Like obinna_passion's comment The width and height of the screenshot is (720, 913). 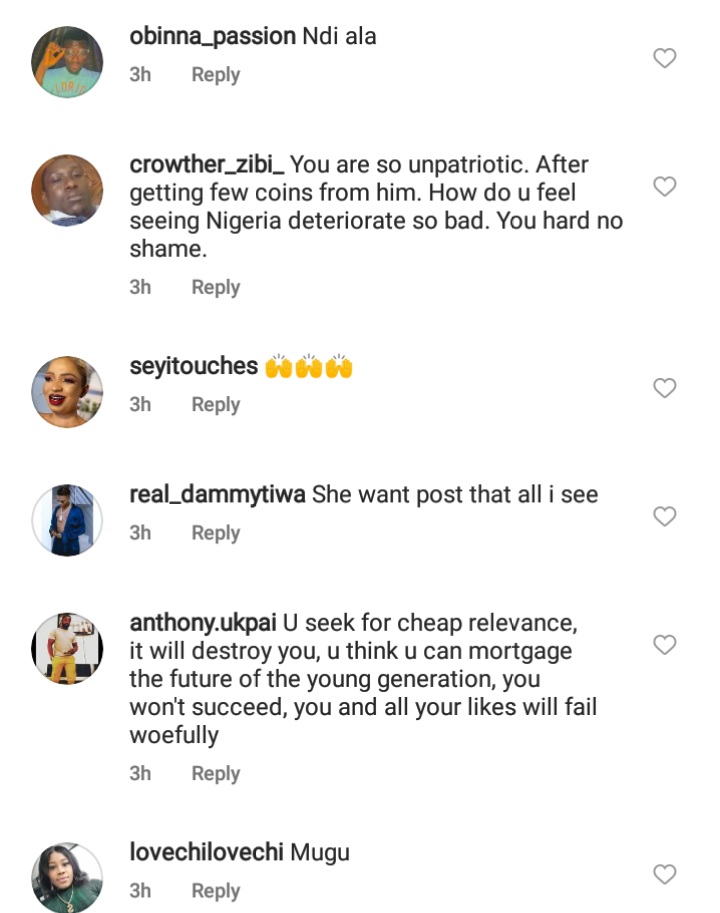(x=665, y=58)
